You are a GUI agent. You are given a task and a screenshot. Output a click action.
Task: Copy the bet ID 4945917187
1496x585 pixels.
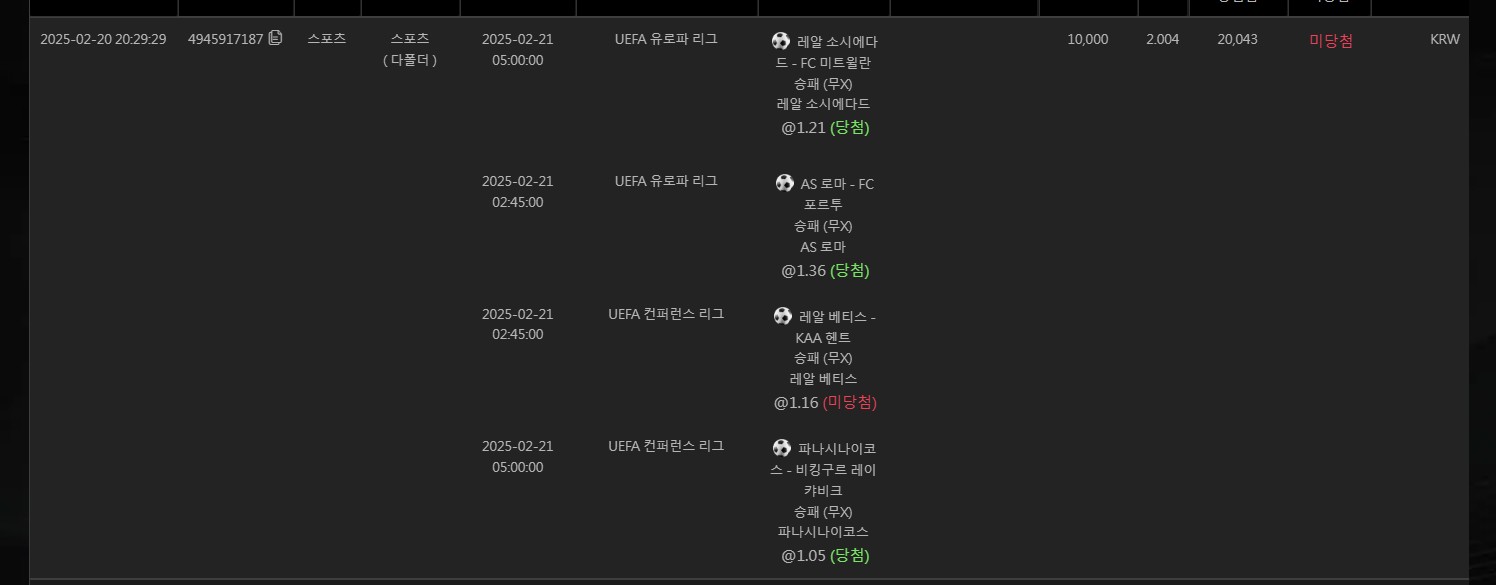275,38
